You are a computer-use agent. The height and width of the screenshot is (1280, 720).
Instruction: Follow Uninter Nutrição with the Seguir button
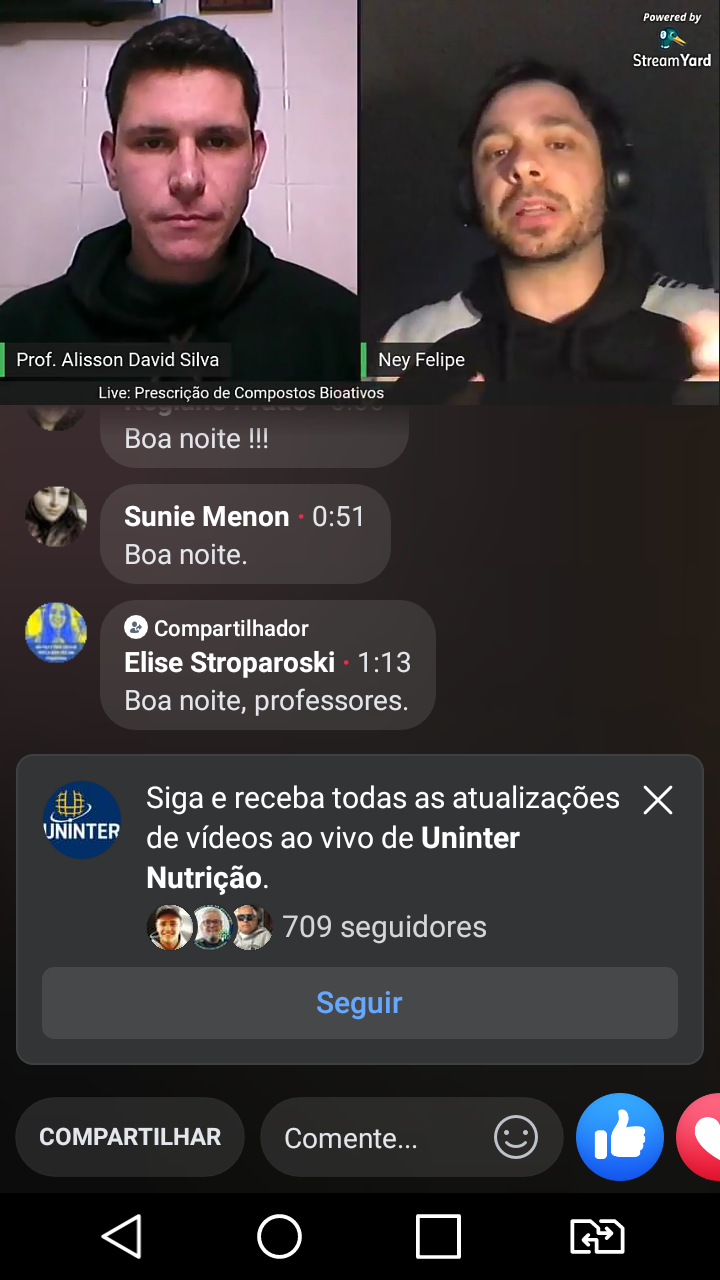pos(359,1003)
